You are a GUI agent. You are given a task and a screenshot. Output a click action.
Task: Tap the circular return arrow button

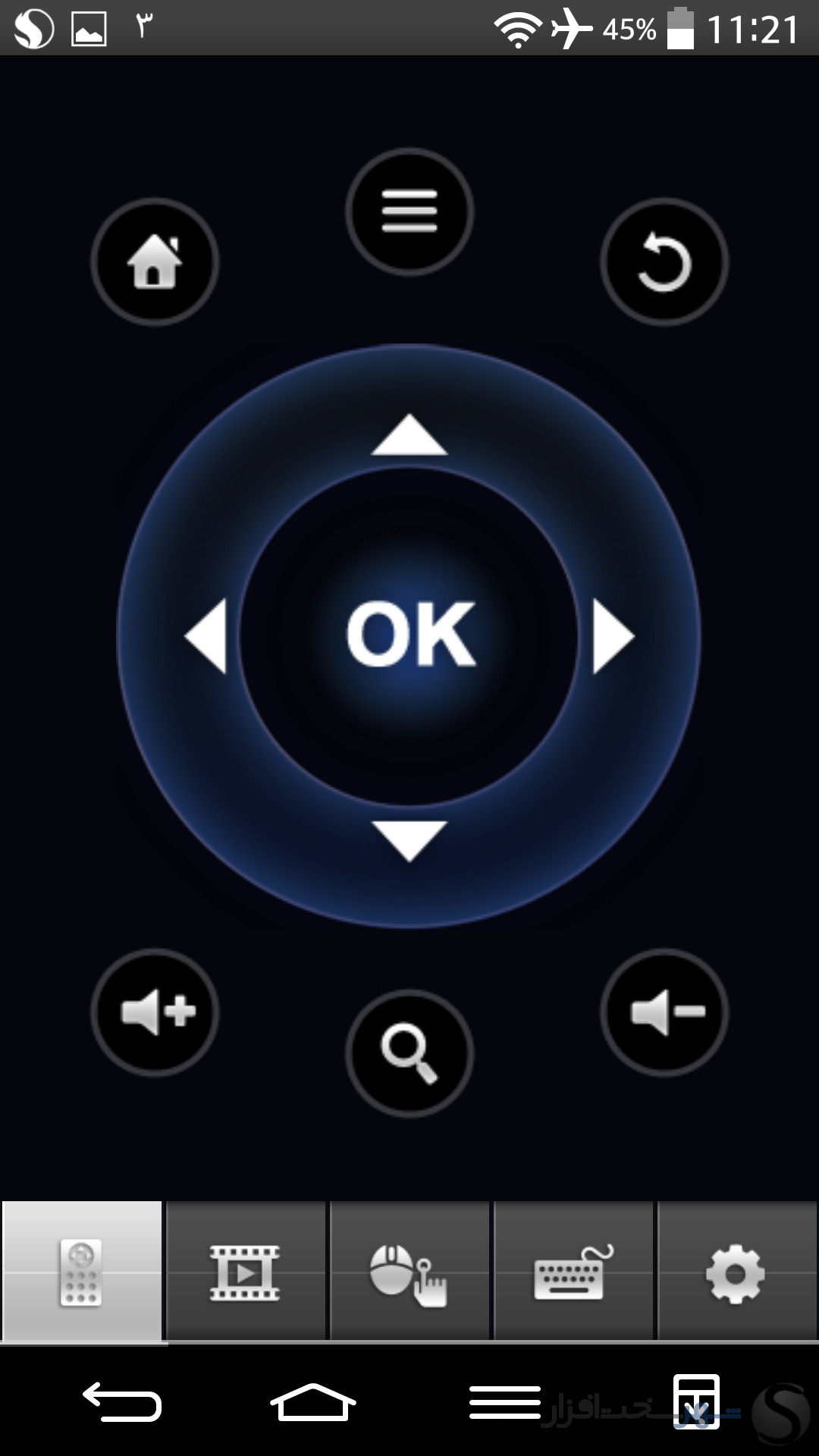664,262
